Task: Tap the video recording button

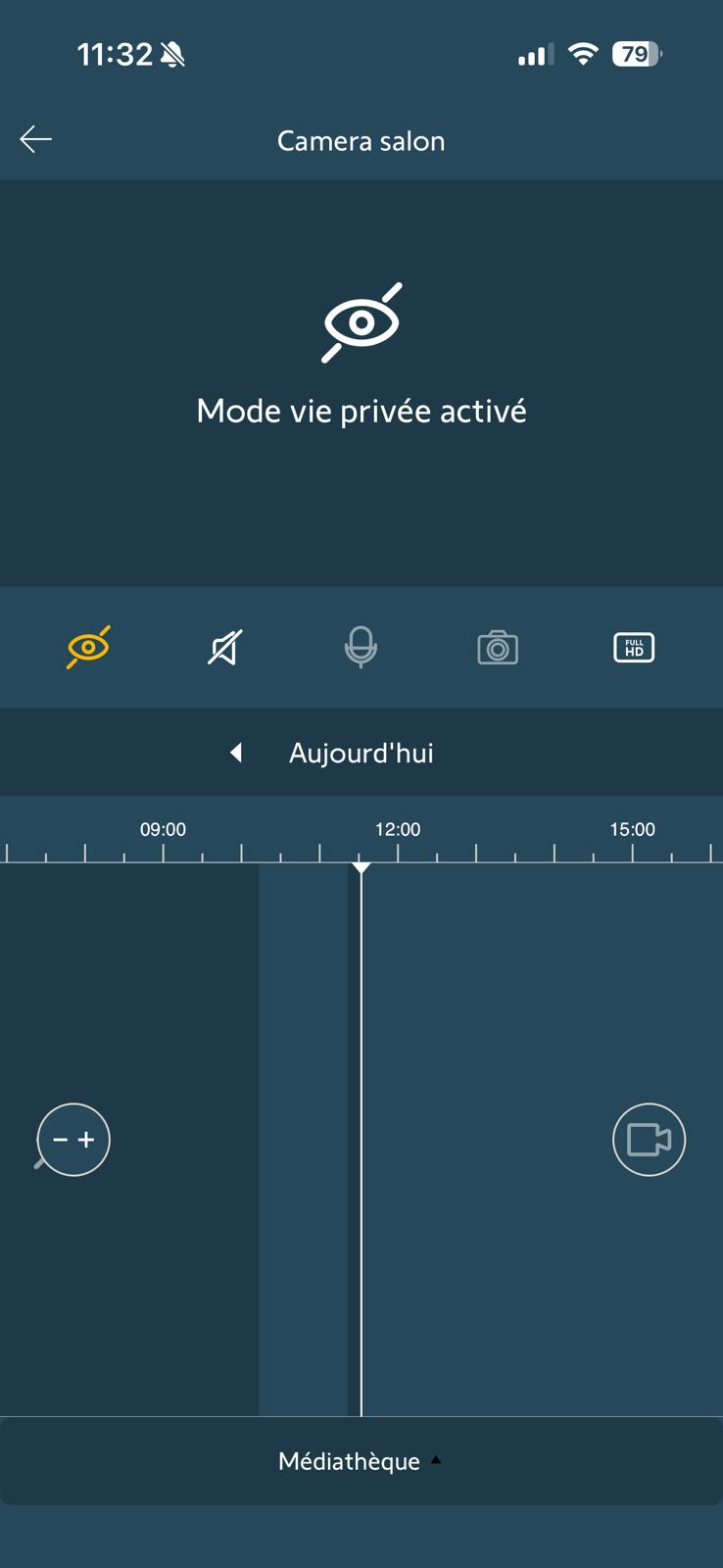Action: click(x=649, y=1139)
